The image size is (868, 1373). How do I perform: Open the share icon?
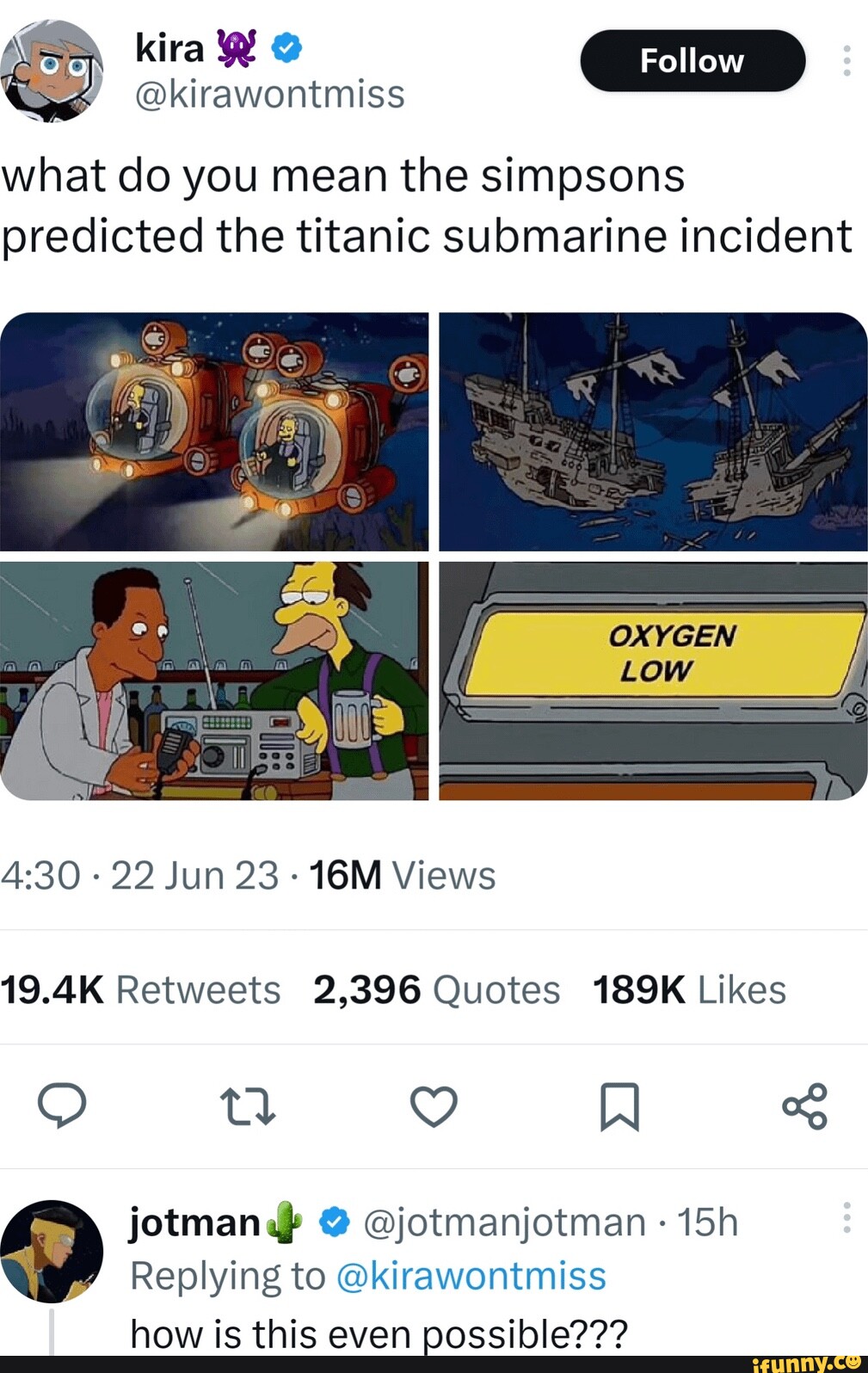click(x=807, y=1108)
